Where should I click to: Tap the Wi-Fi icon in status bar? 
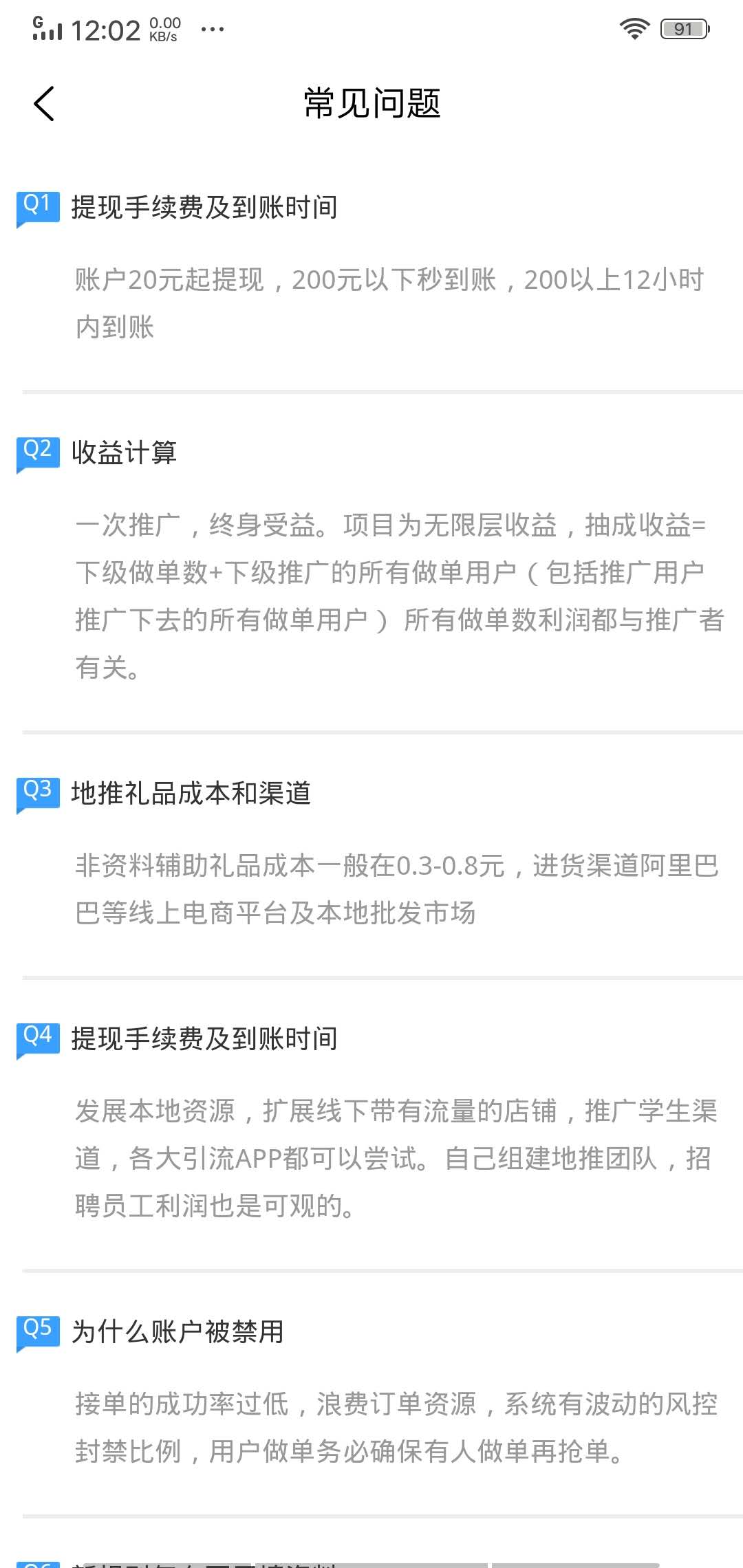click(x=634, y=26)
